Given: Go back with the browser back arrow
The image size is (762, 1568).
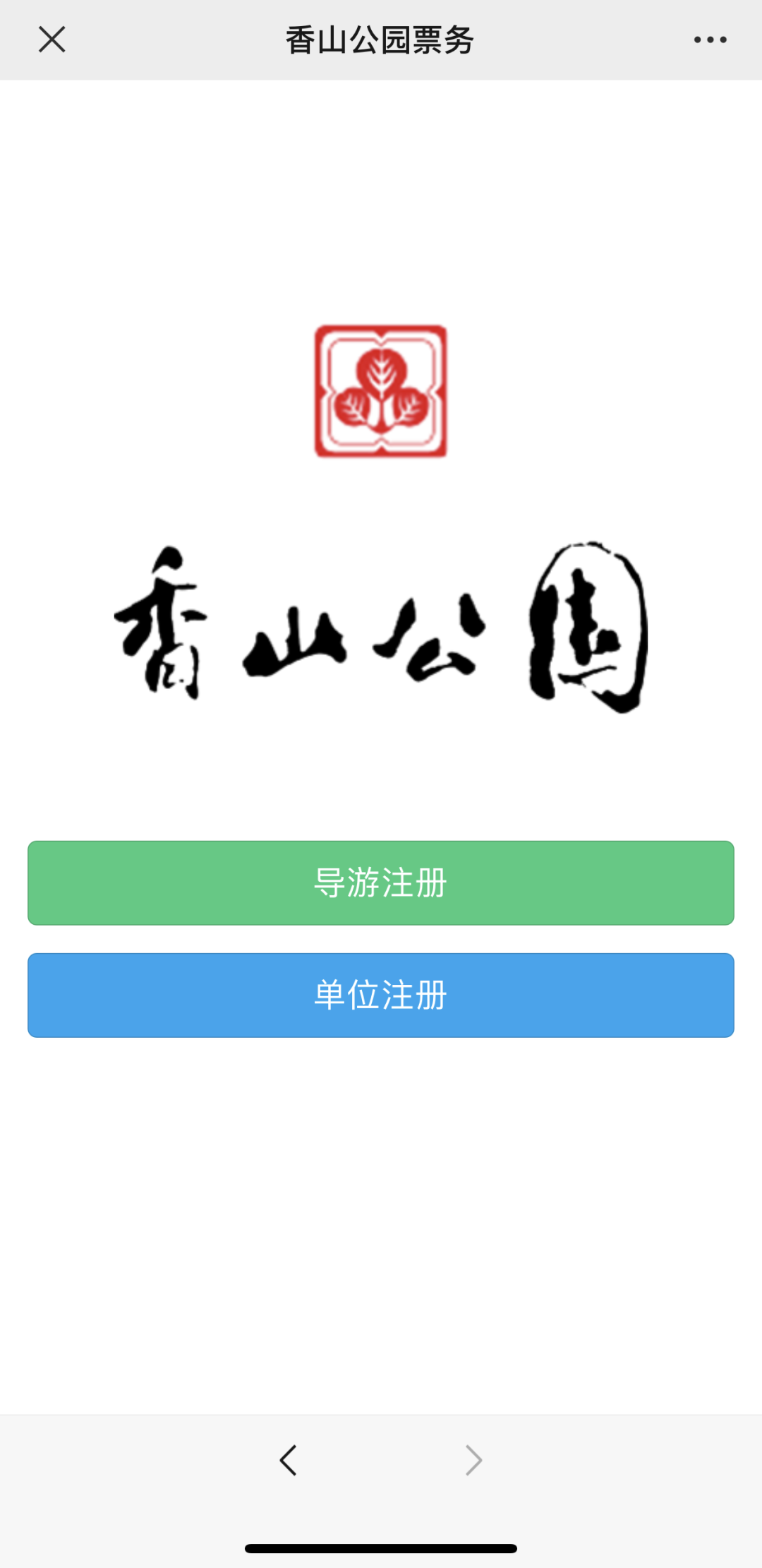Looking at the screenshot, I should (x=288, y=1460).
